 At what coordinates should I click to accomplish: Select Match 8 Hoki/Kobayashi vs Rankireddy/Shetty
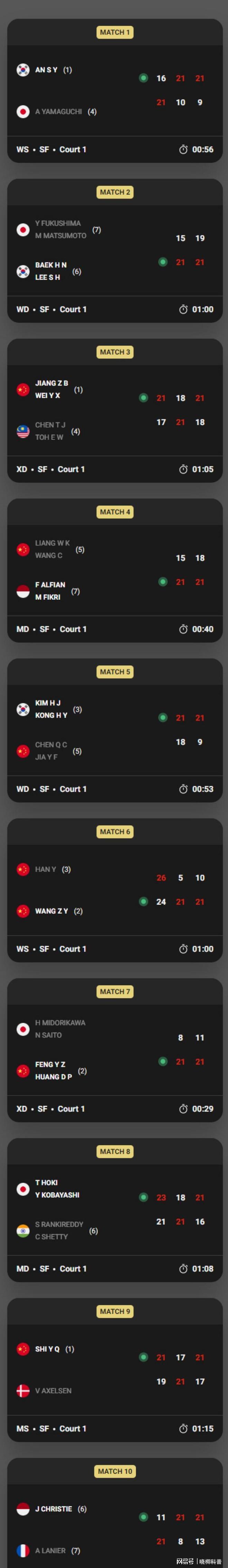click(x=115, y=1210)
